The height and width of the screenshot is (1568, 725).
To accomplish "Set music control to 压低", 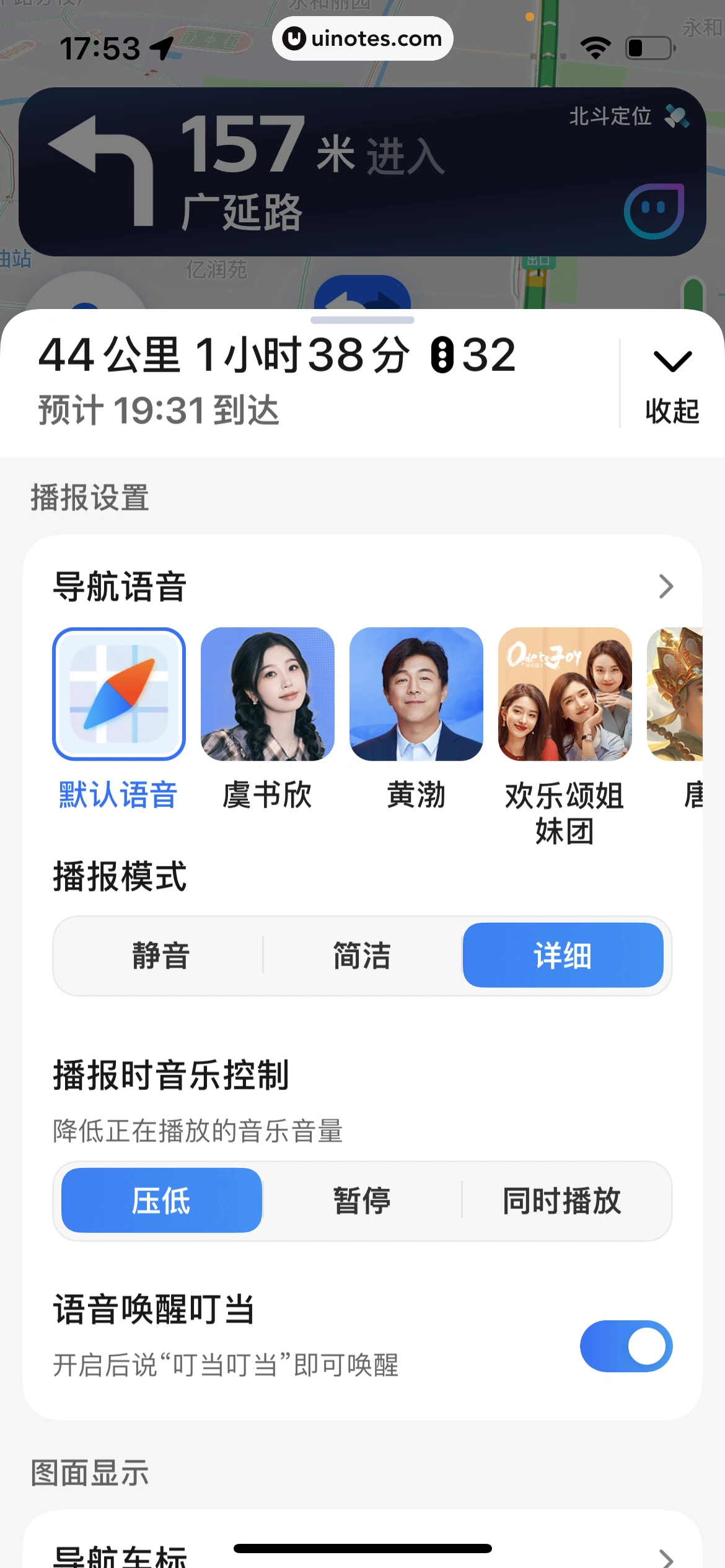I will click(x=161, y=1201).
